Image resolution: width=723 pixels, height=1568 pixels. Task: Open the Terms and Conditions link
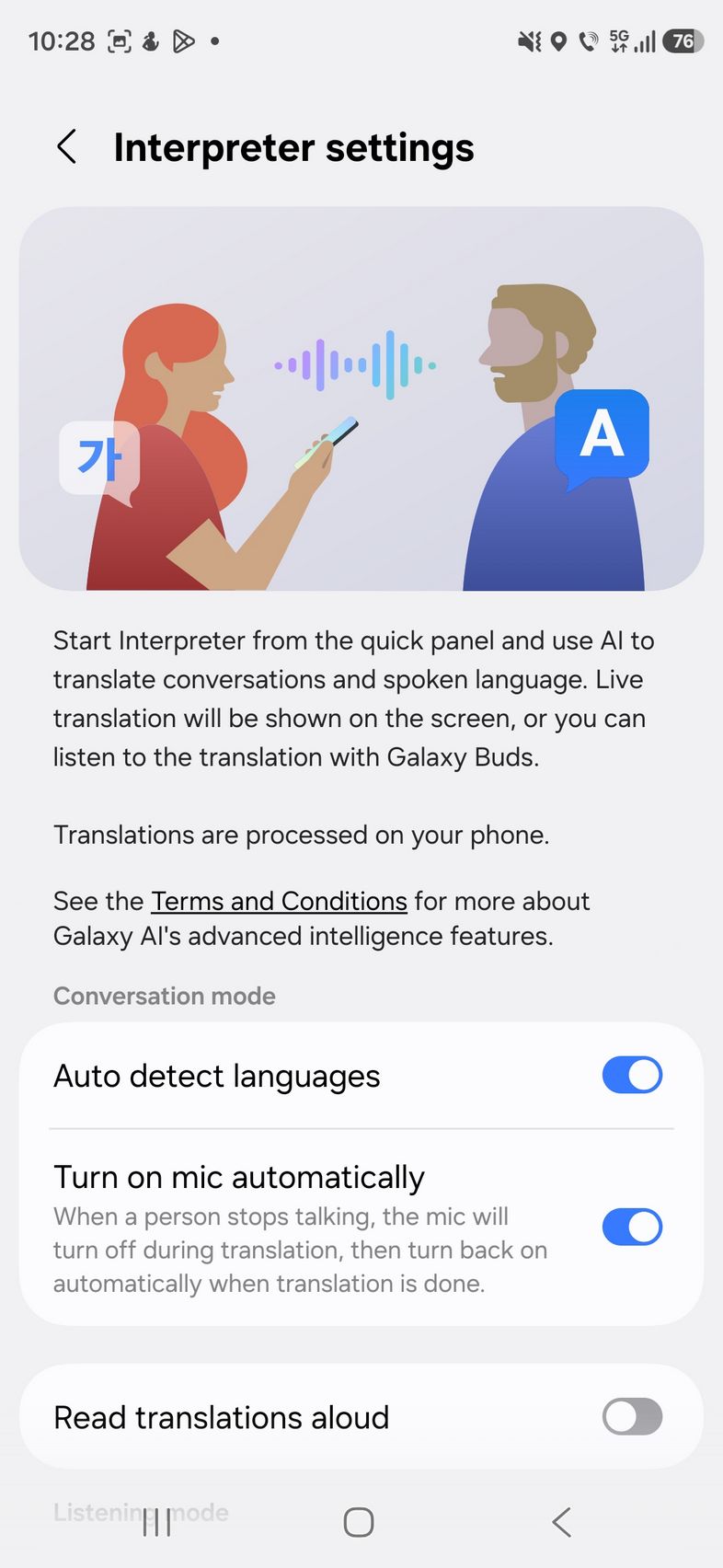(x=279, y=901)
